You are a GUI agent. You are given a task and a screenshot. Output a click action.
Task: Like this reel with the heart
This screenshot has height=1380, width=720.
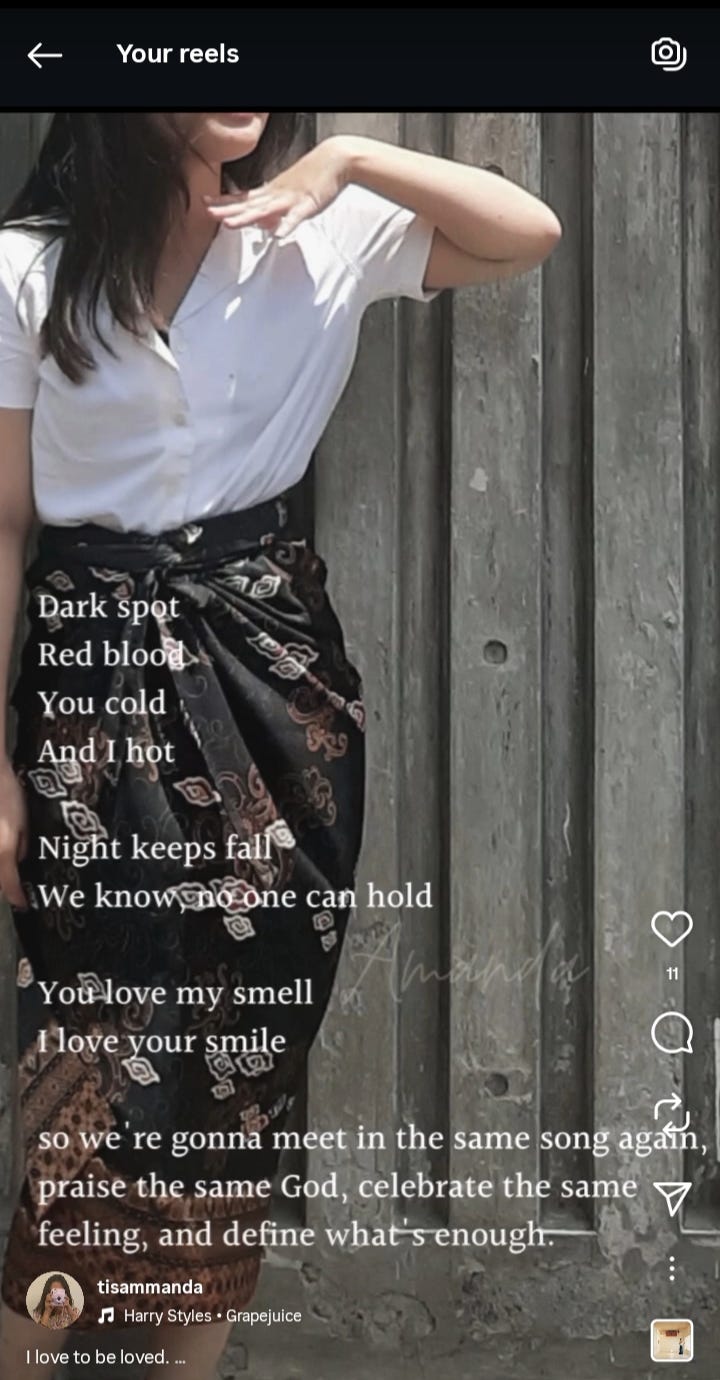[x=672, y=929]
